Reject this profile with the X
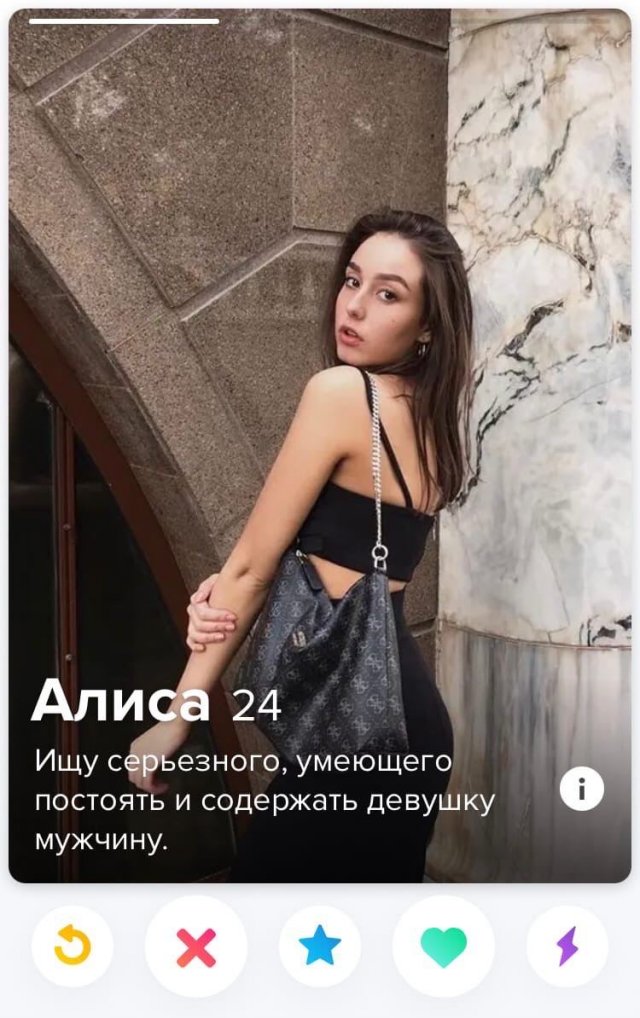640x1018 pixels. pos(196,946)
